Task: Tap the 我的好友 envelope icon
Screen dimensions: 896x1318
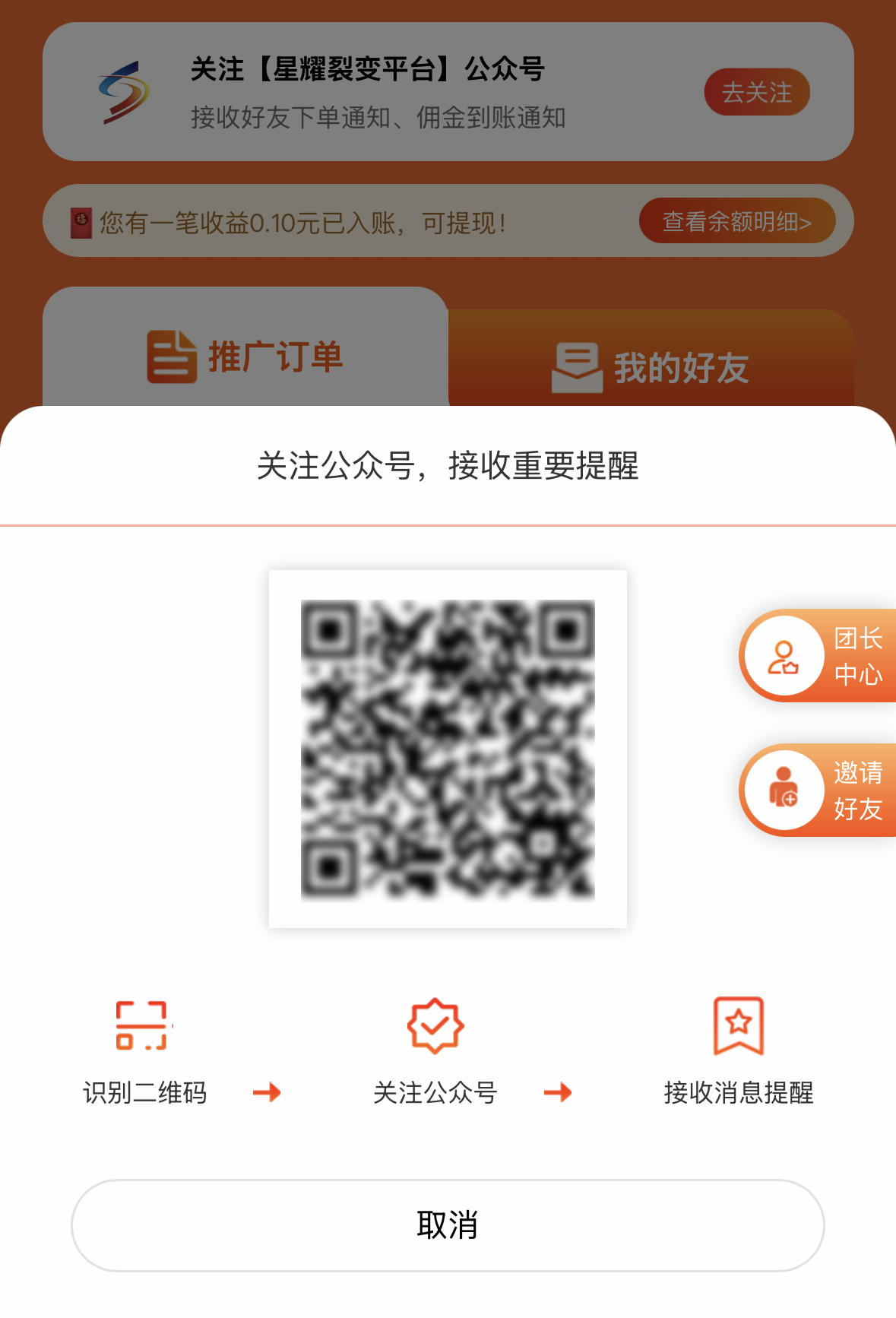Action: 576,366
